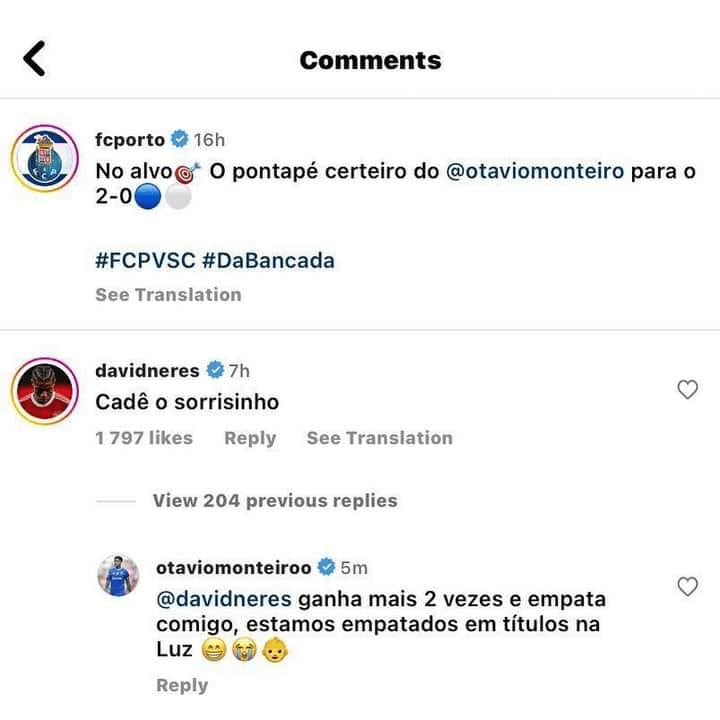Image resolution: width=720 pixels, height=720 pixels.
Task: Like otaviomonteiroo's reply
Action: pos(687,587)
